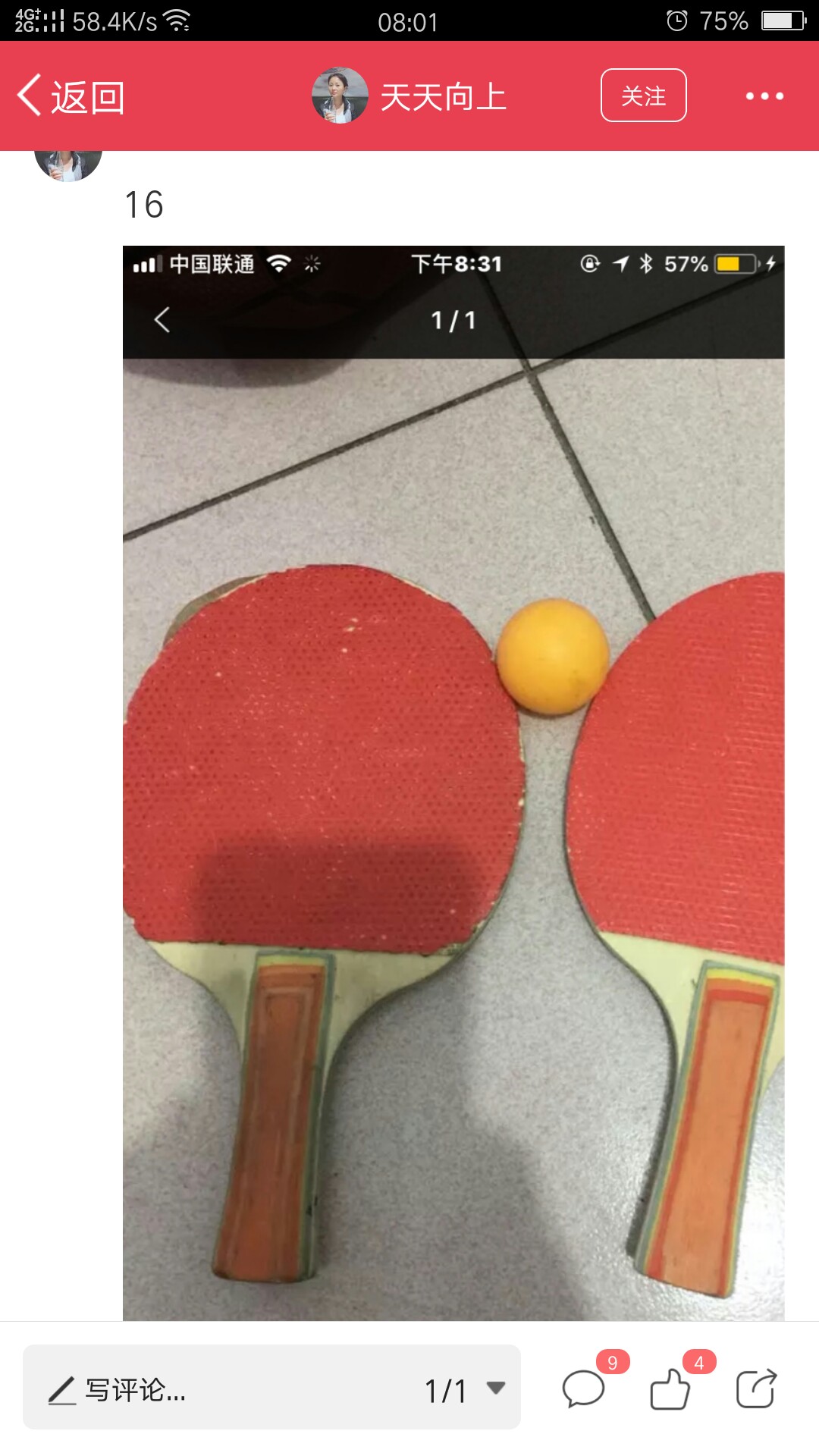Go back using the 返回 button
Screen dimensions: 819x1456
(x=71, y=97)
